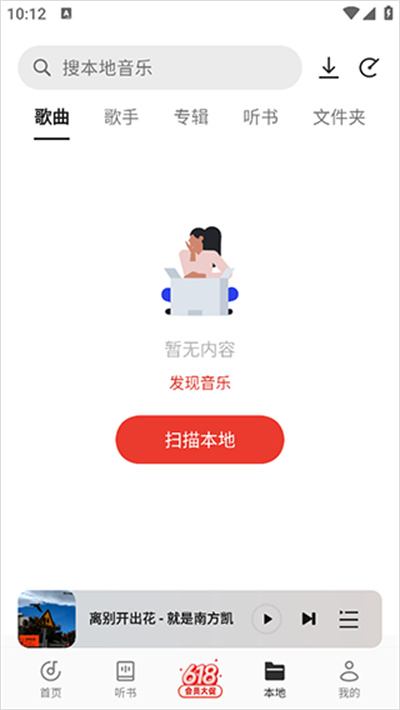Image resolution: width=400 pixels, height=710 pixels.
Task: Go to the 首页 bottom tab
Action: (x=50, y=679)
